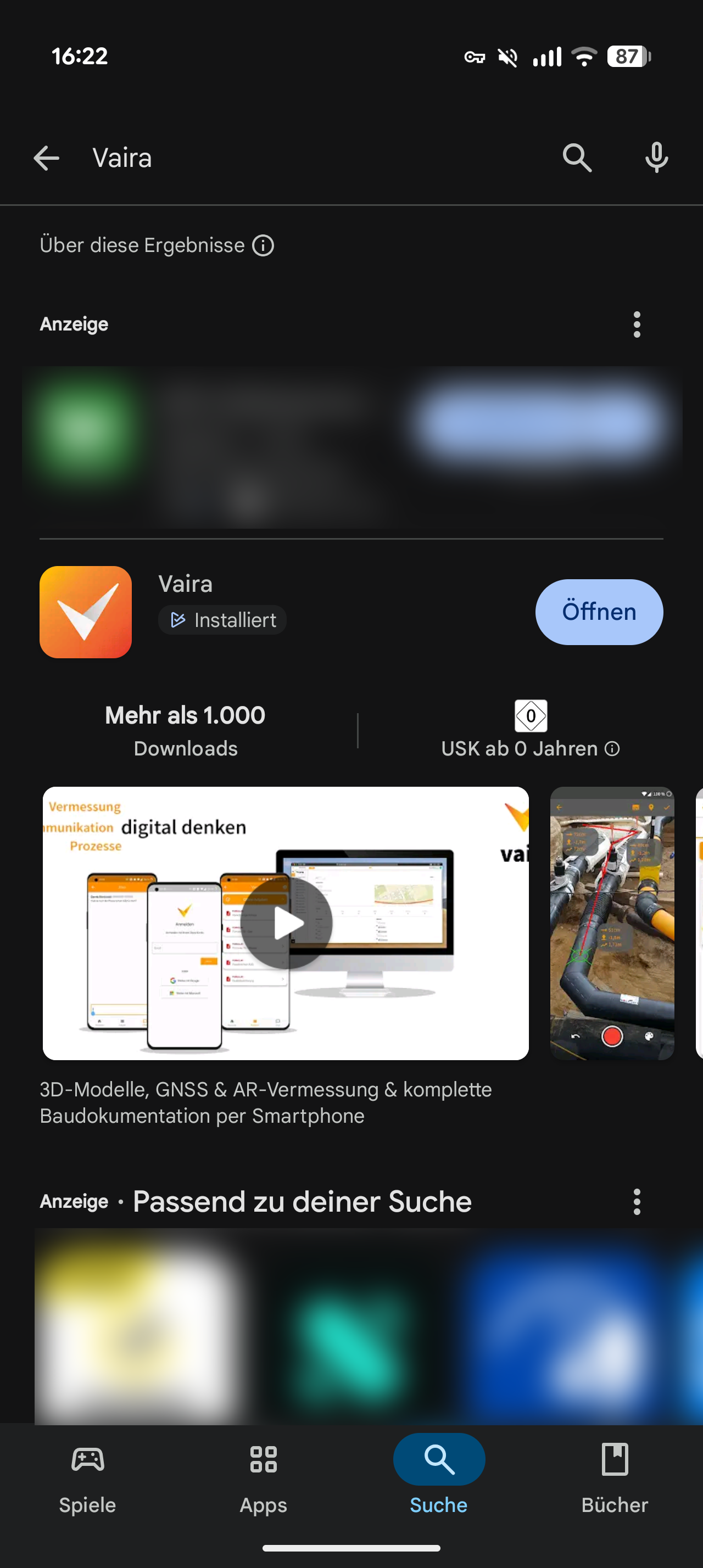The width and height of the screenshot is (703, 1568).
Task: Open info about these results
Action: tap(263, 246)
